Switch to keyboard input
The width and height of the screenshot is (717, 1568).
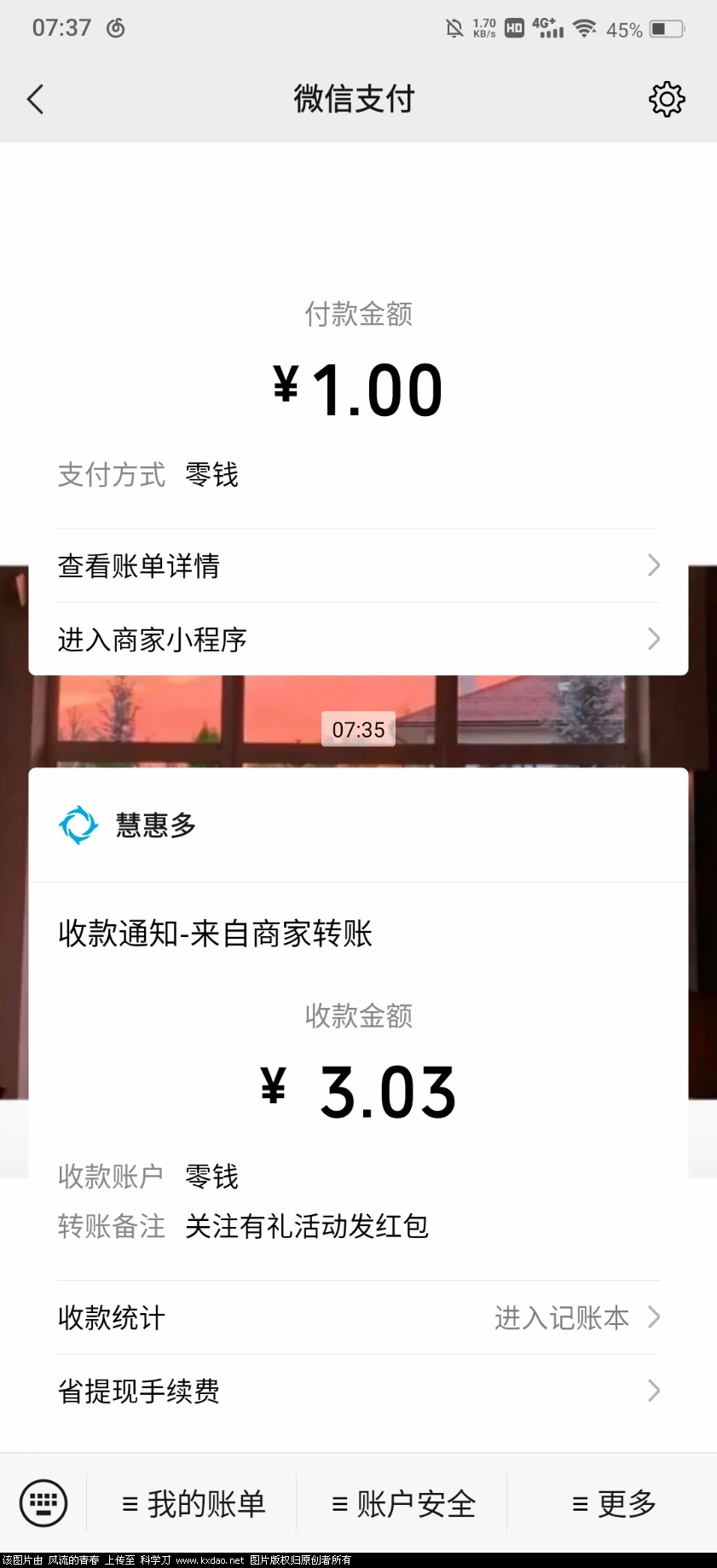pyautogui.click(x=43, y=1503)
